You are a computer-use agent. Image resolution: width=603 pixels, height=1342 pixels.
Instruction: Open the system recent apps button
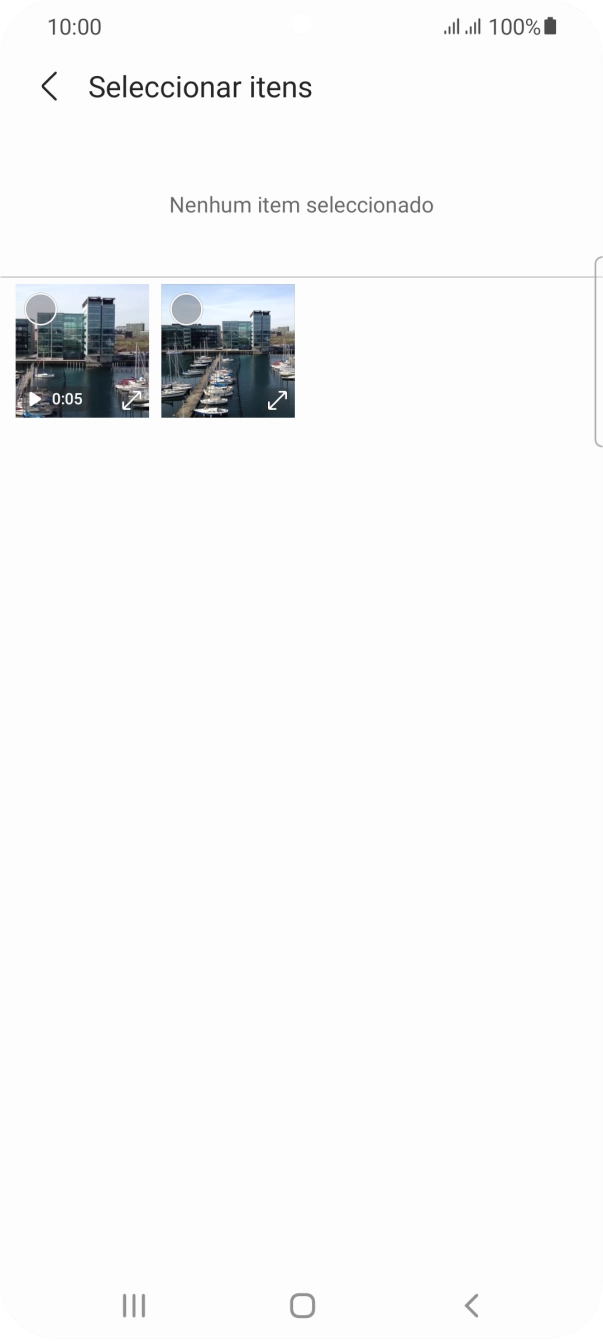coord(133,1305)
